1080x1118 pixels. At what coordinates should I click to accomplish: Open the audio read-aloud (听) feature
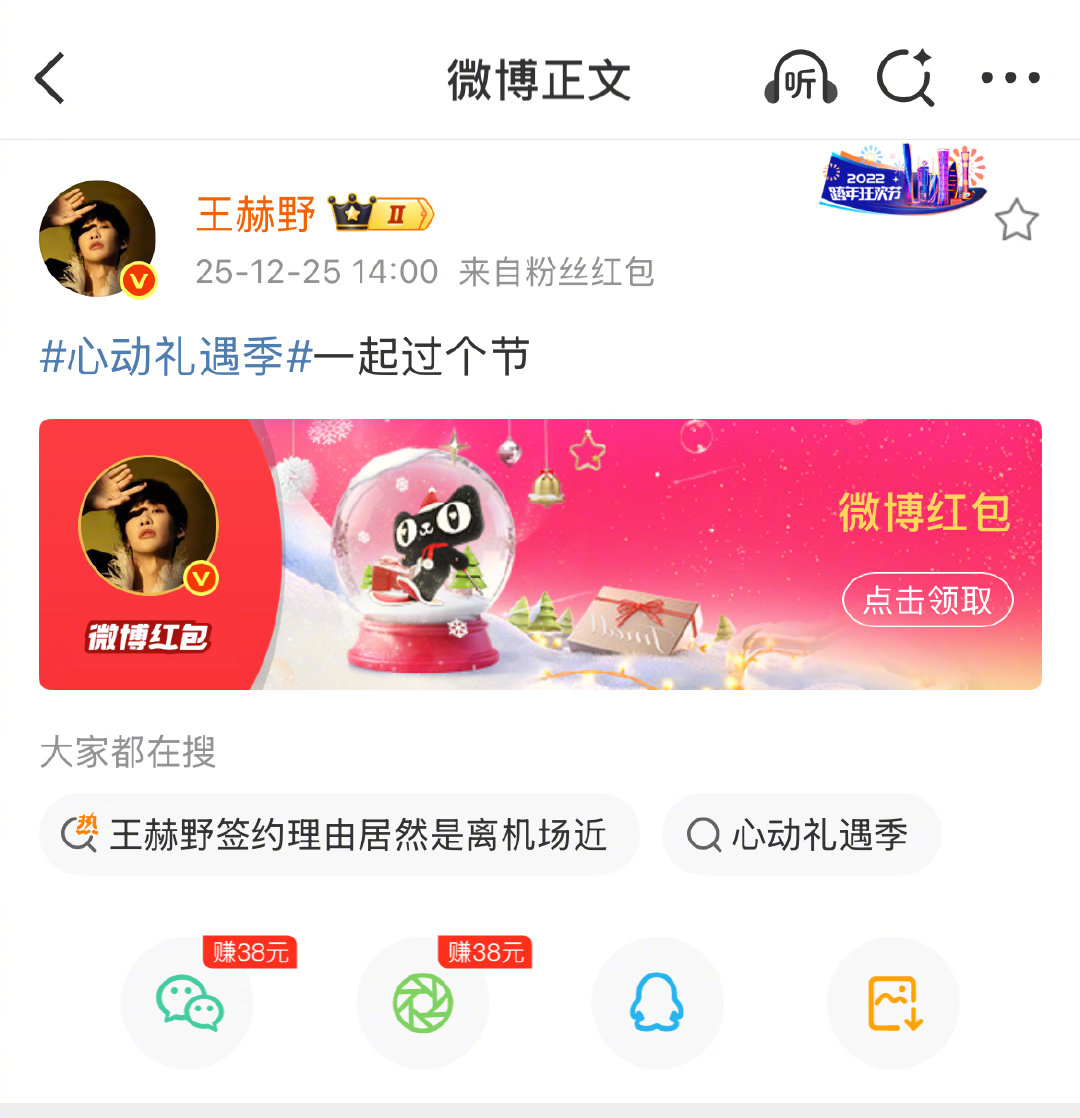click(x=798, y=77)
